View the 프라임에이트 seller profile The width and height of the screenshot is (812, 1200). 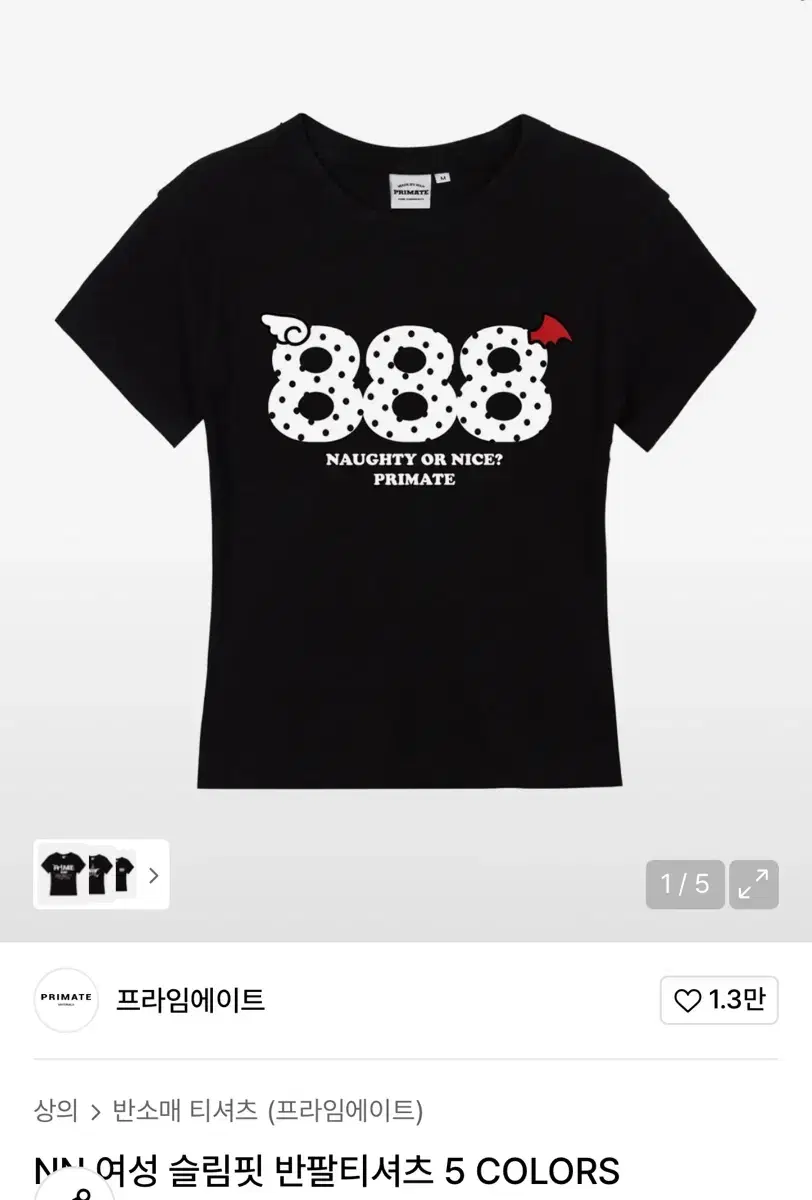(190, 1001)
